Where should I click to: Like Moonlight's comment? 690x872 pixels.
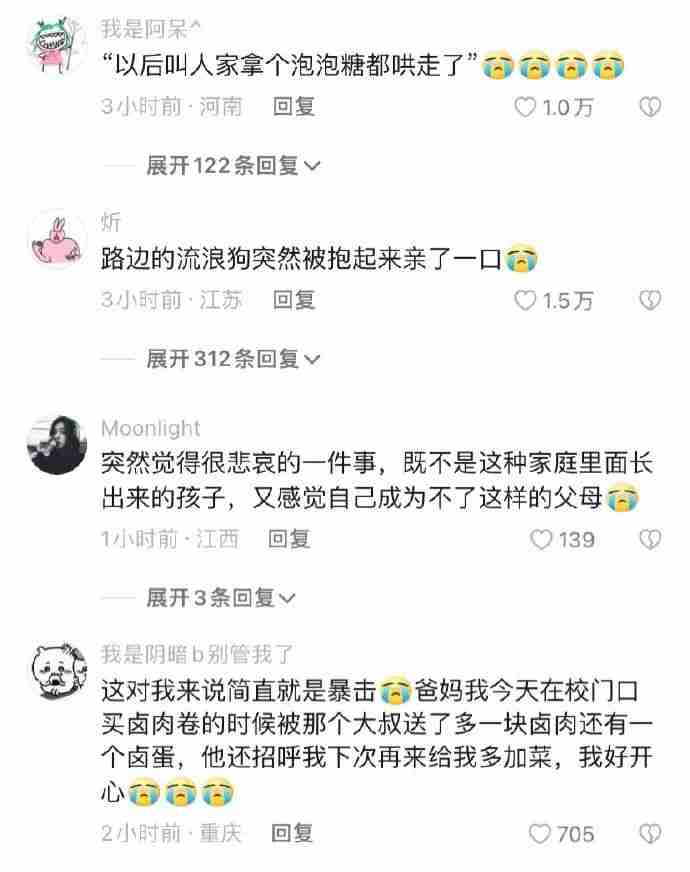click(541, 539)
